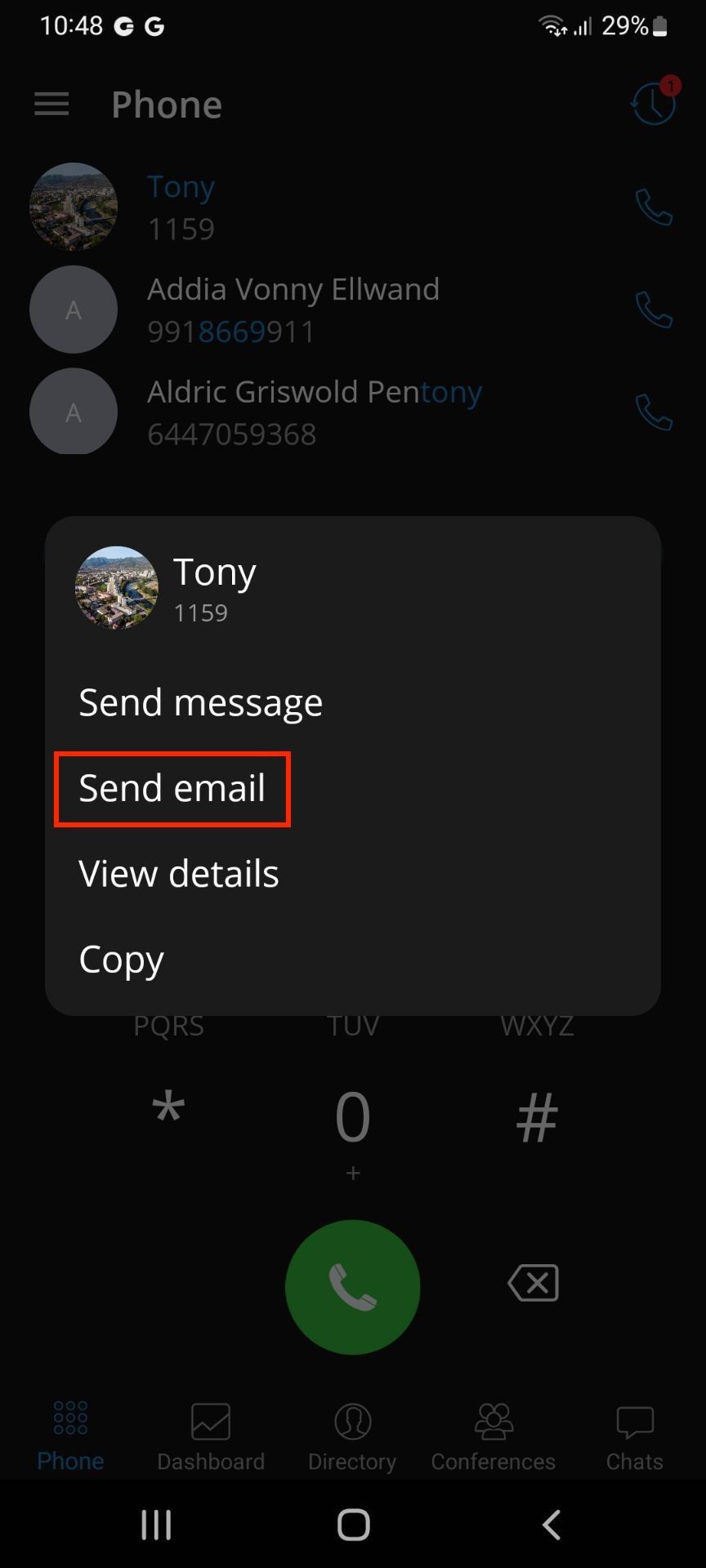Open View details for Tony

(179, 874)
